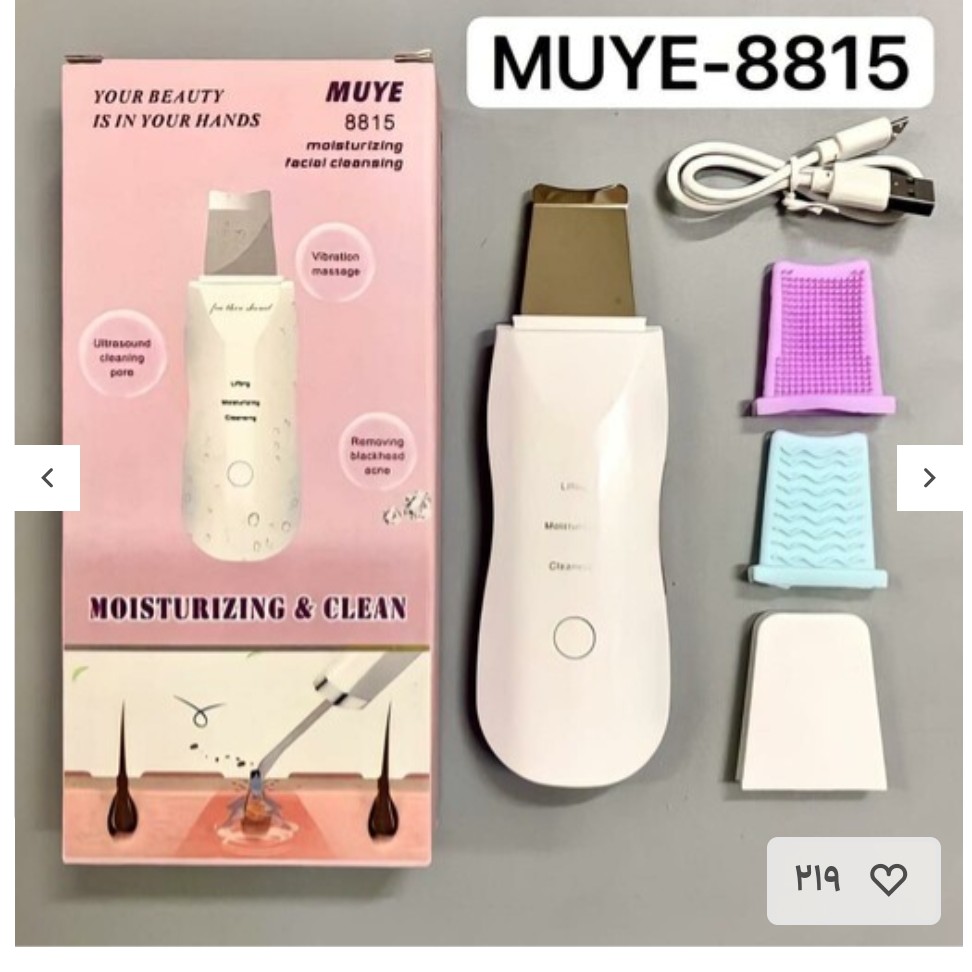Image resolution: width=972 pixels, height=972 pixels.
Task: Go to the previous product image
Action: 47,478
